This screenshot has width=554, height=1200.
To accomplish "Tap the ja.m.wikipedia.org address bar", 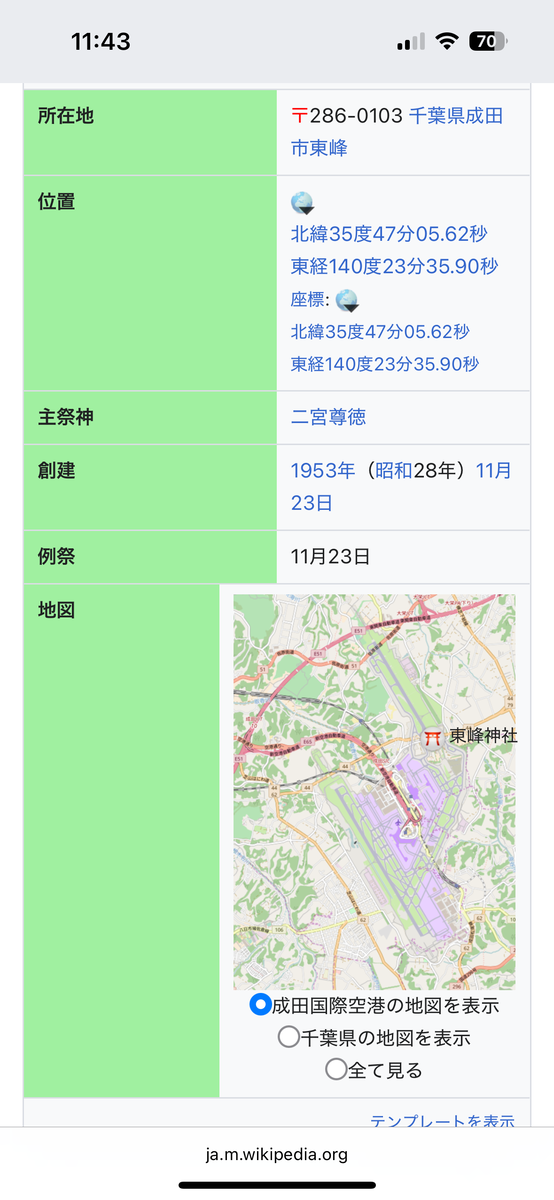I will pos(277,1154).
